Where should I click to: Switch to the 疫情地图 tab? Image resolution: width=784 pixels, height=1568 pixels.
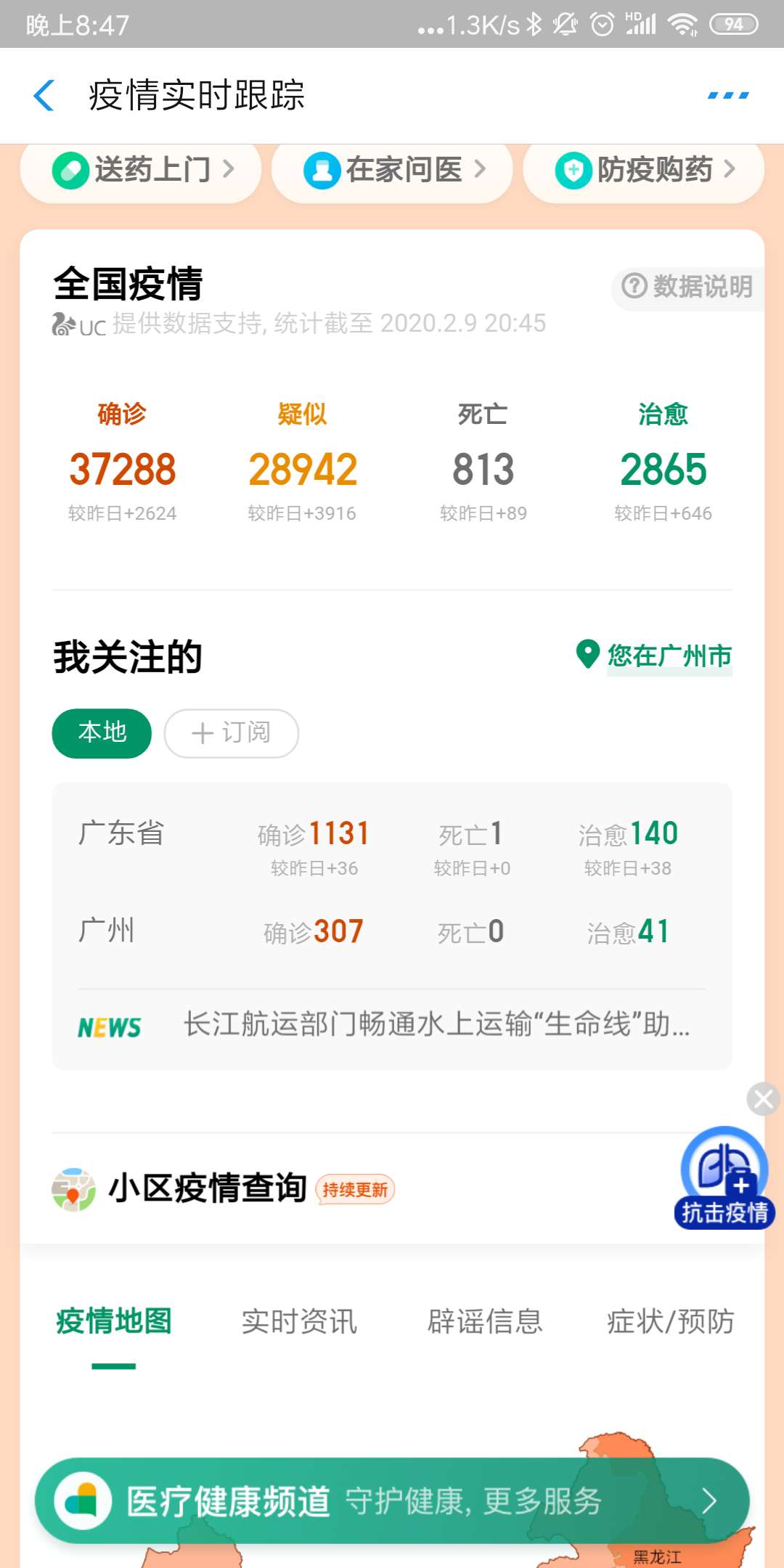[114, 1322]
